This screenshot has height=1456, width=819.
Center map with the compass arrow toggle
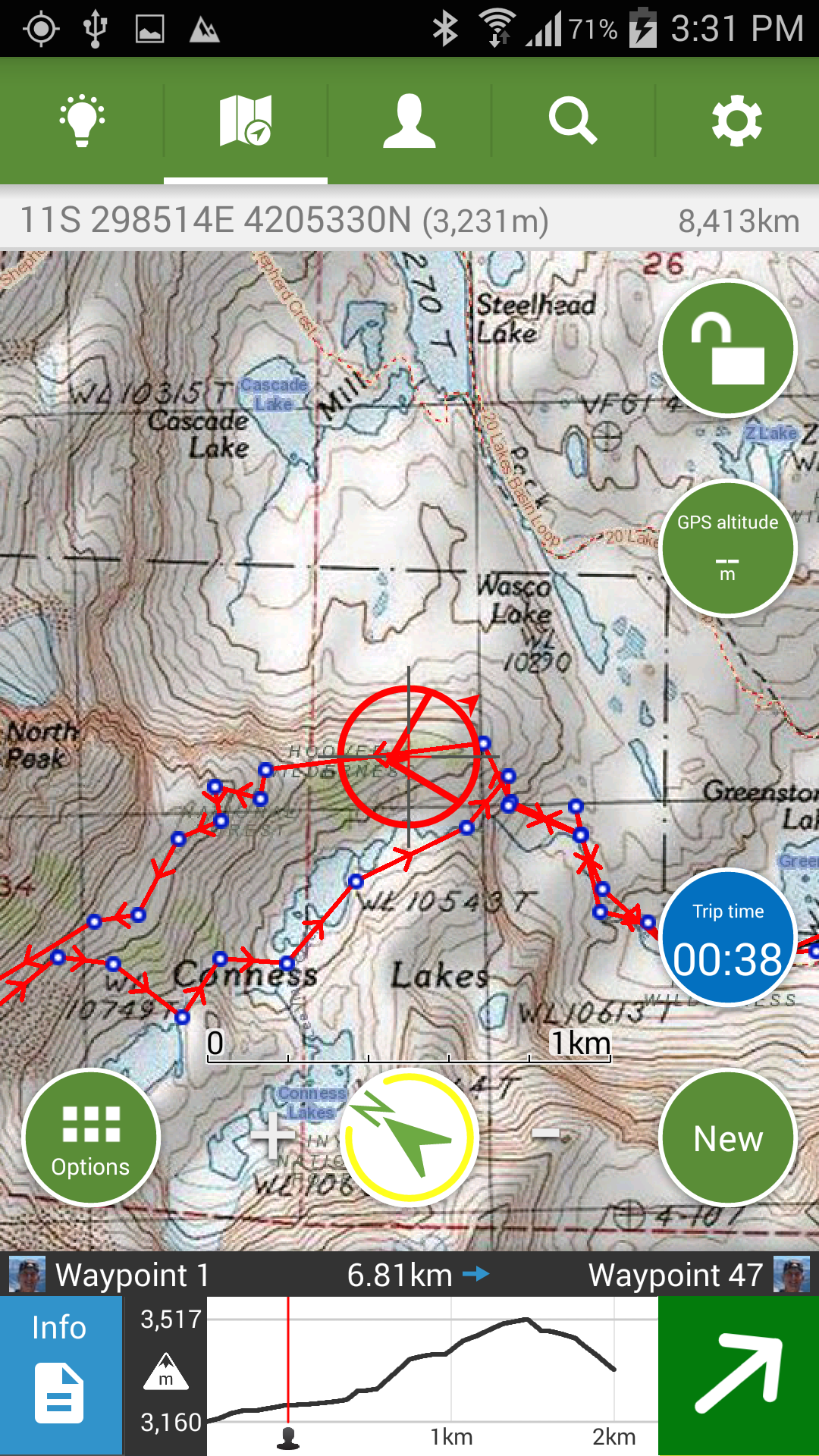coord(409,1137)
